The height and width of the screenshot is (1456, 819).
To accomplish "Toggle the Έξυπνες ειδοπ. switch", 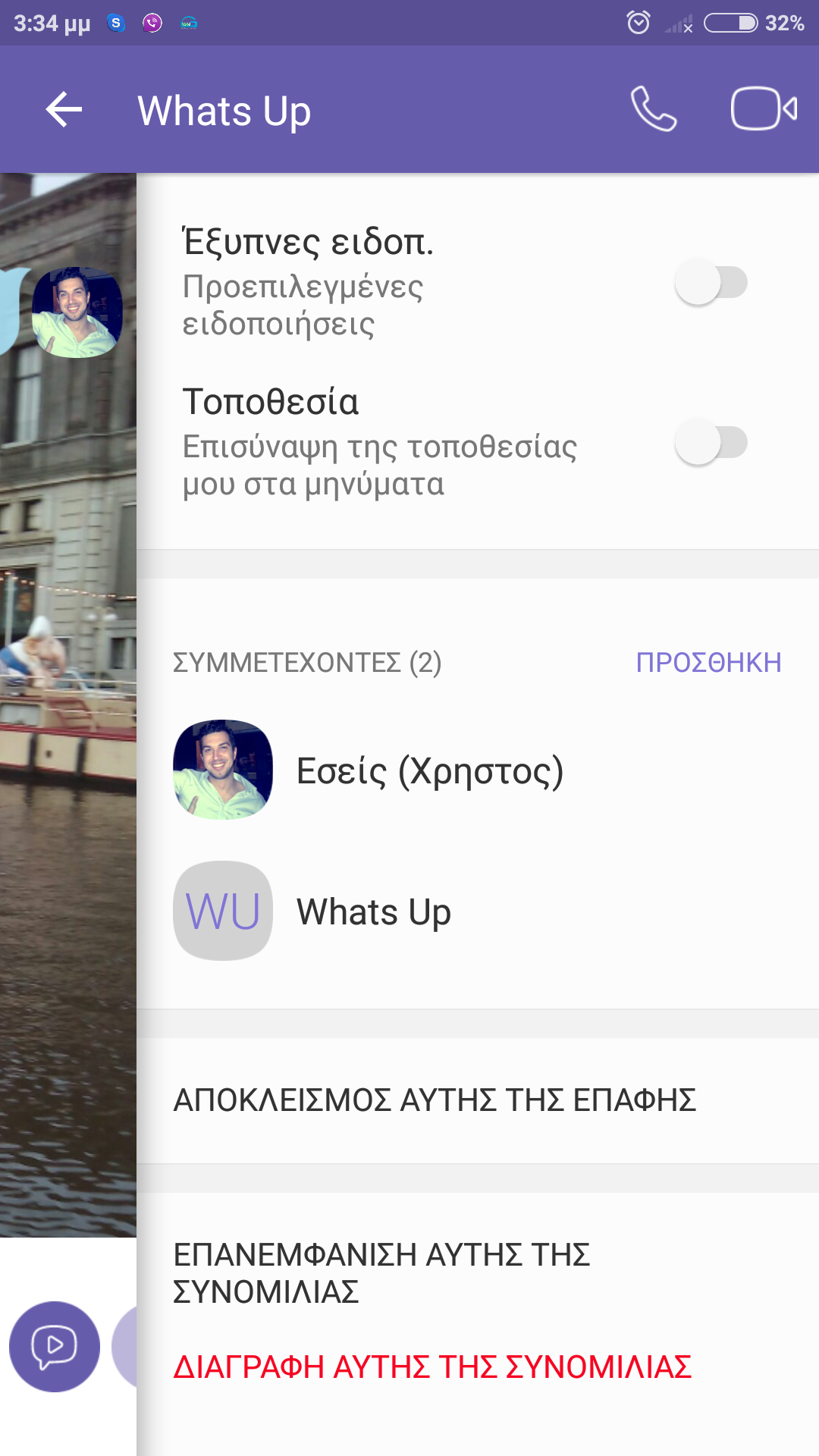I will [x=711, y=283].
